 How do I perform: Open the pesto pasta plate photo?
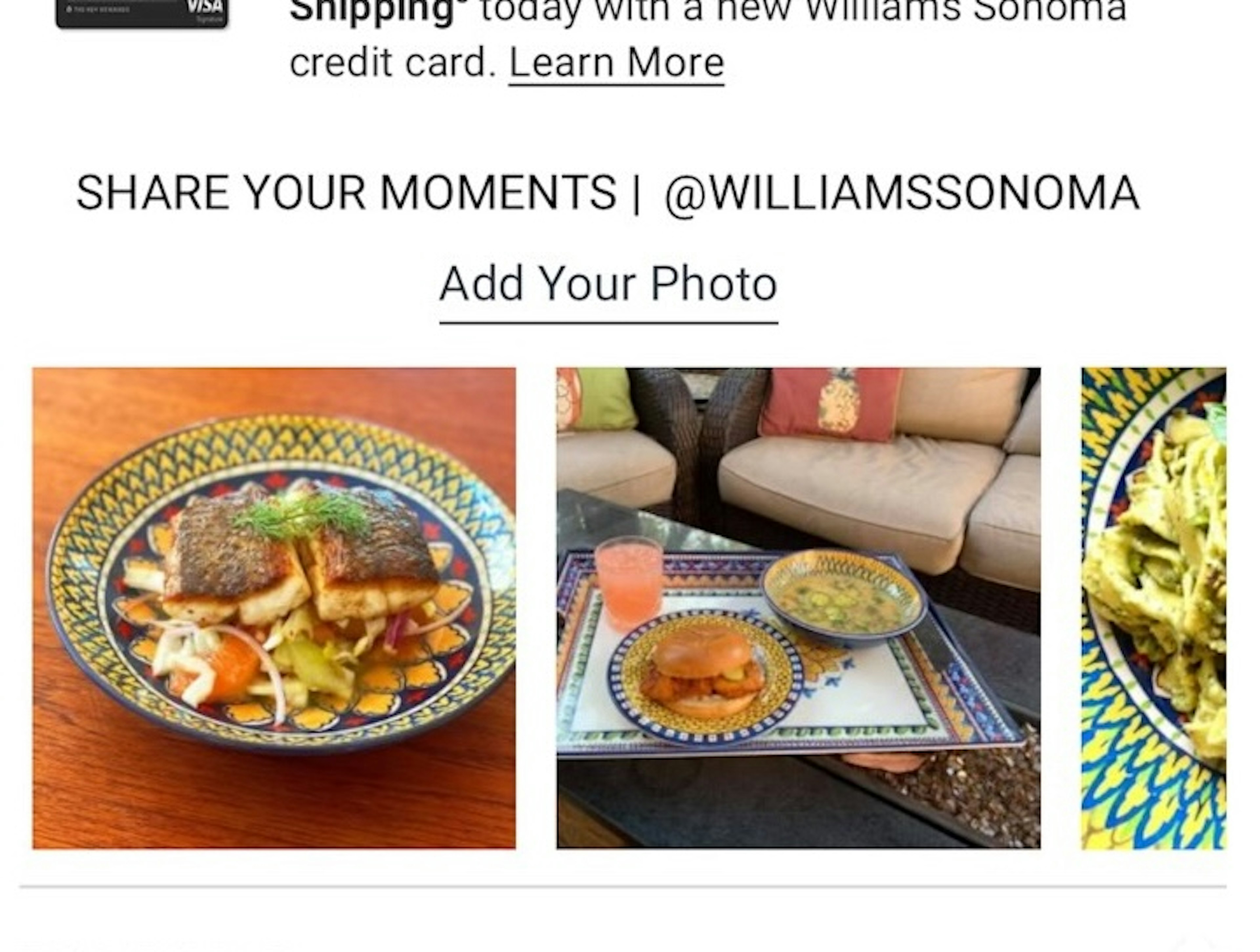pos(1153,608)
